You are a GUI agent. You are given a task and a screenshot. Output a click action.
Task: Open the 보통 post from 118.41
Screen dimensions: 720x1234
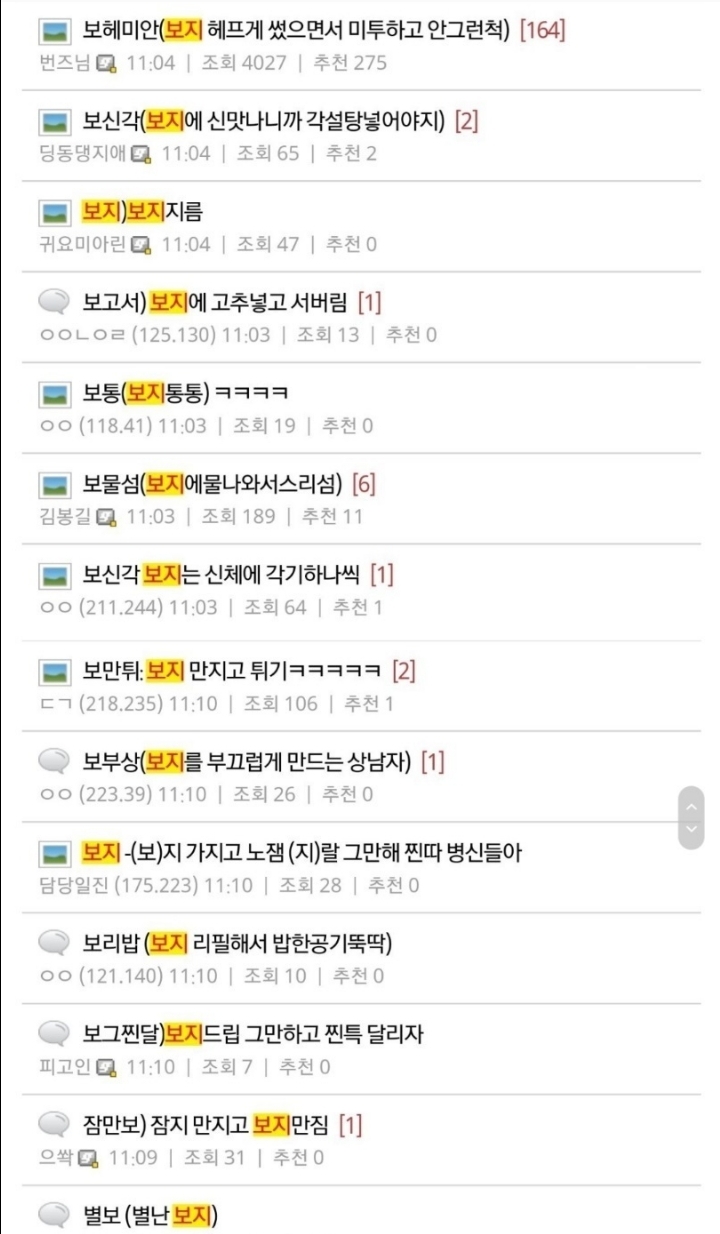[x=185, y=393]
